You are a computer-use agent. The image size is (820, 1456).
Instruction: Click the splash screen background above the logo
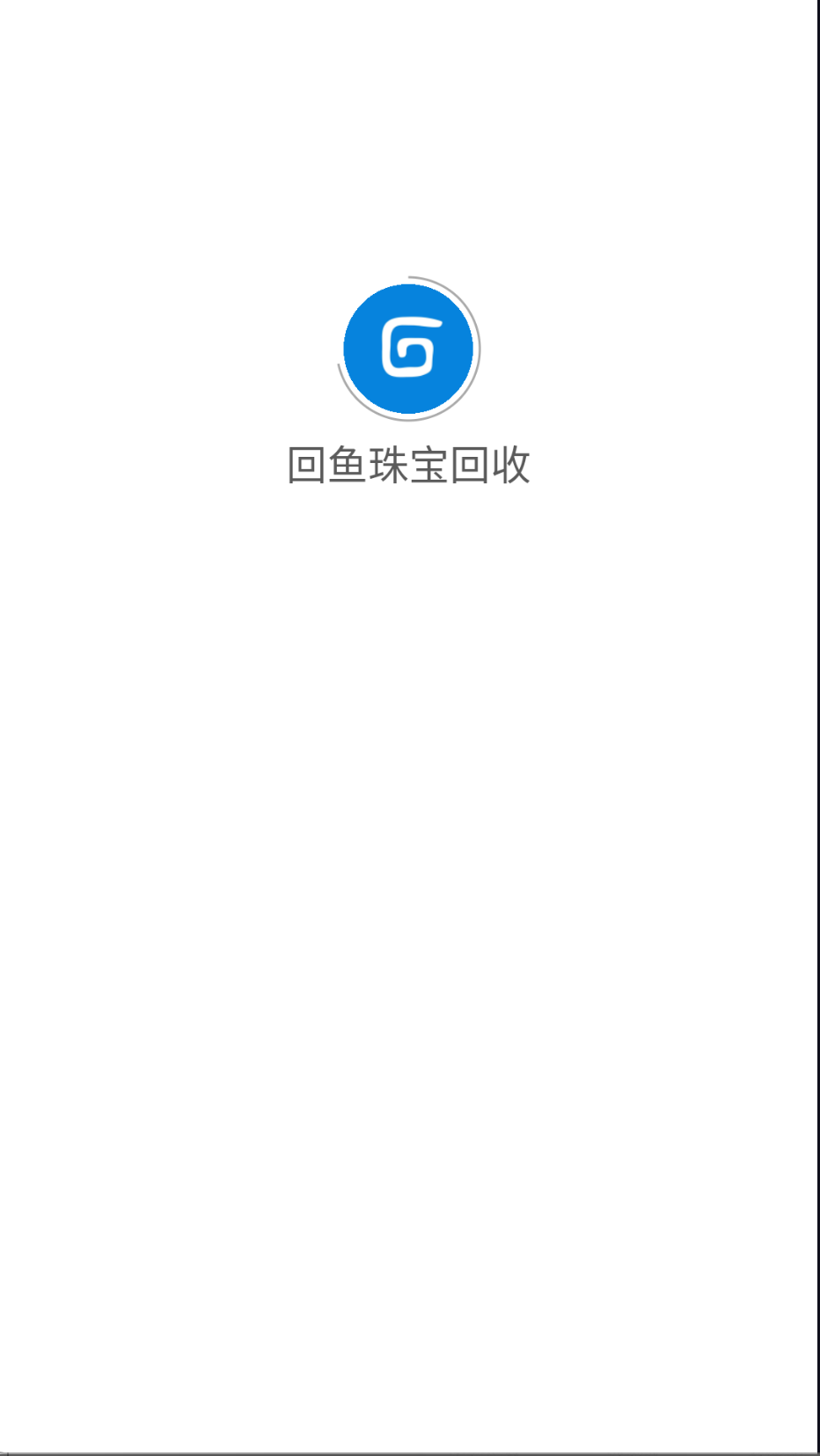[x=410, y=141]
